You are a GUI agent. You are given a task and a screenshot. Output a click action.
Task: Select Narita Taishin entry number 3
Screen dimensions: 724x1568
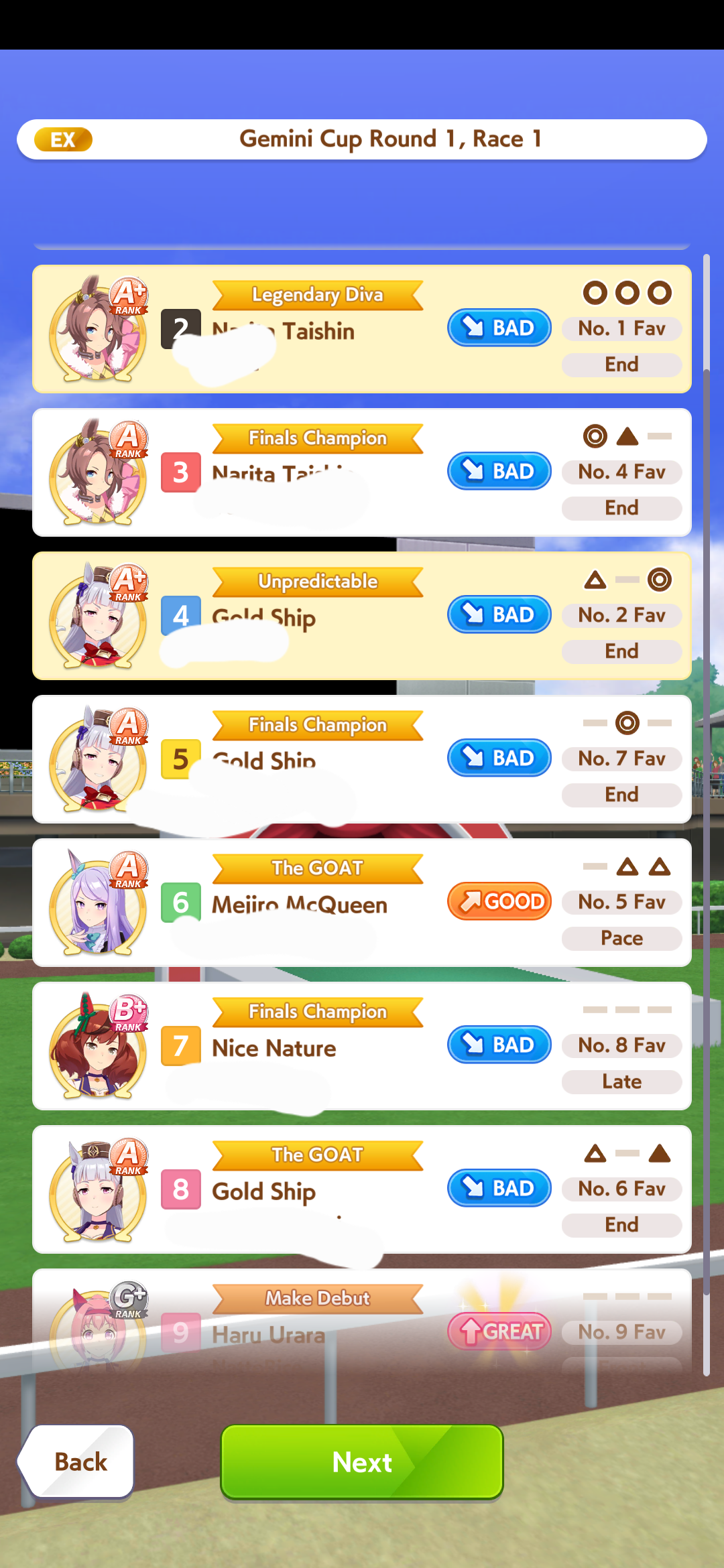(362, 472)
